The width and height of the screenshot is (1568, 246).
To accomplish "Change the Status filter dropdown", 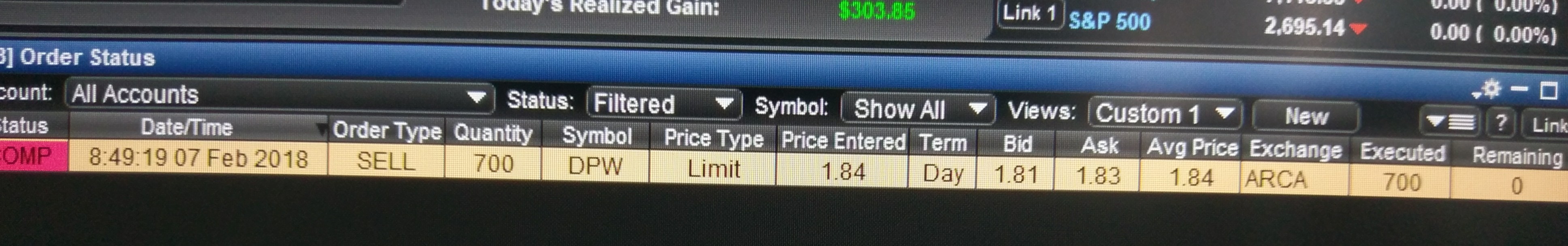I will click(x=663, y=103).
